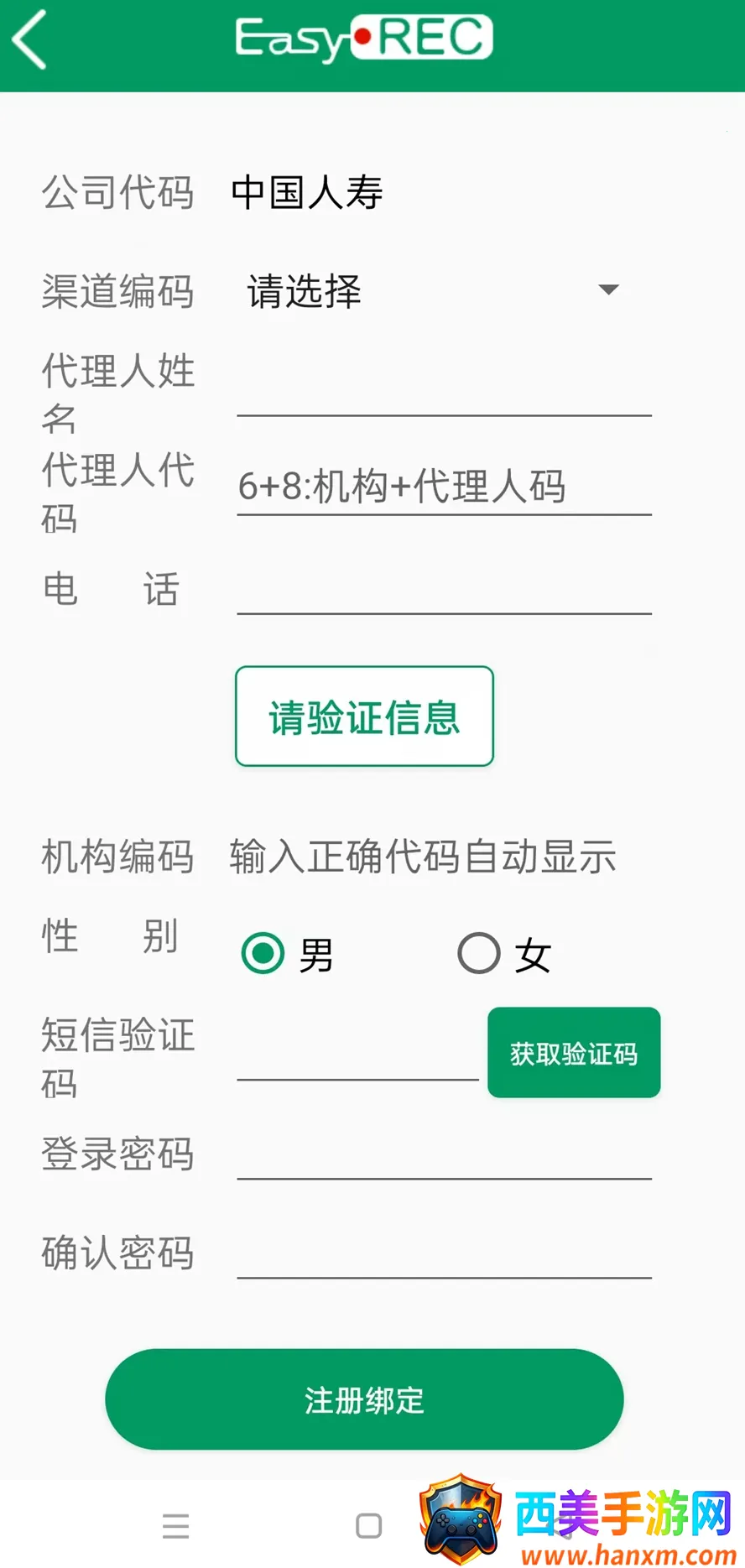Viewport: 745px width, 1568px height.
Task: Tap the 代理人代码 text field
Action: pyautogui.click(x=444, y=487)
